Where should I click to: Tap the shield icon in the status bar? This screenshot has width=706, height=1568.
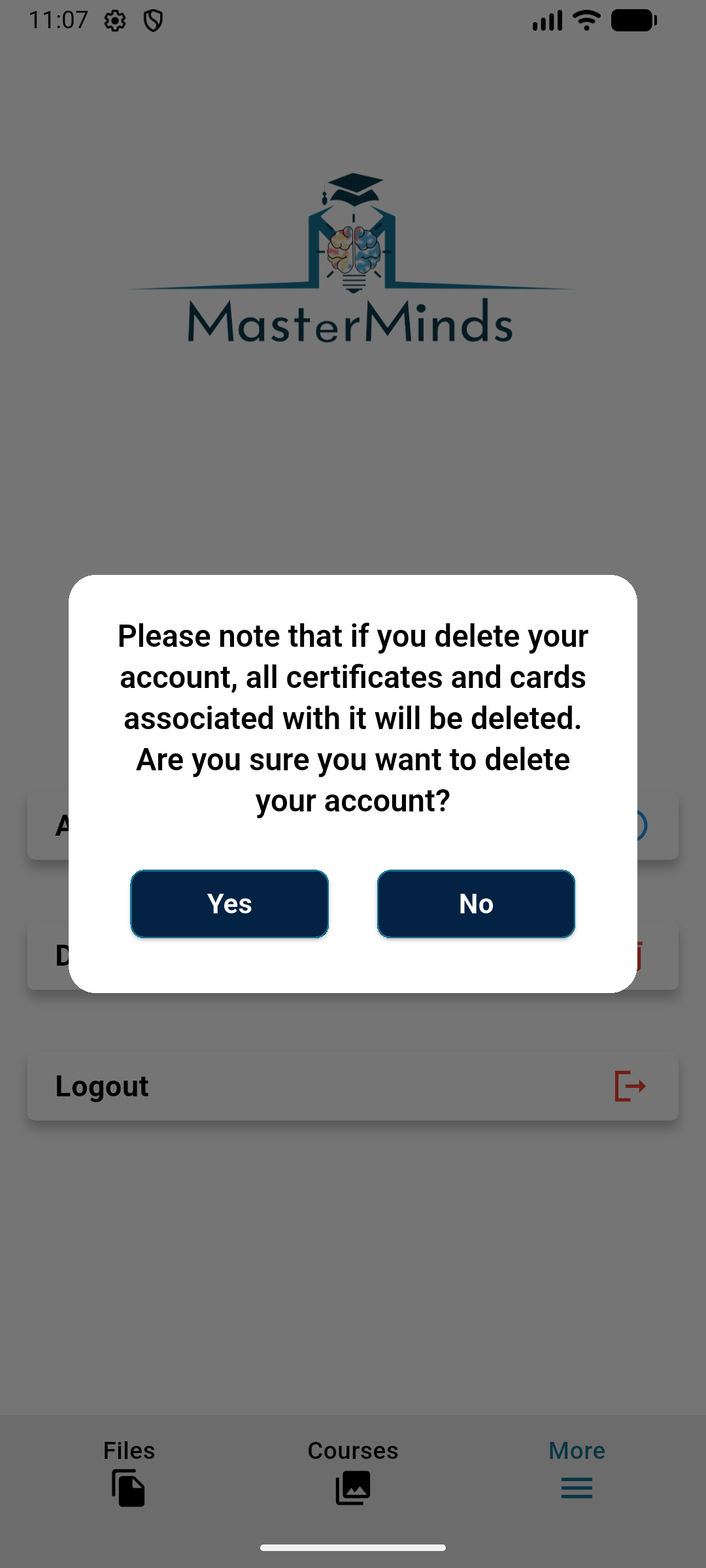click(154, 20)
